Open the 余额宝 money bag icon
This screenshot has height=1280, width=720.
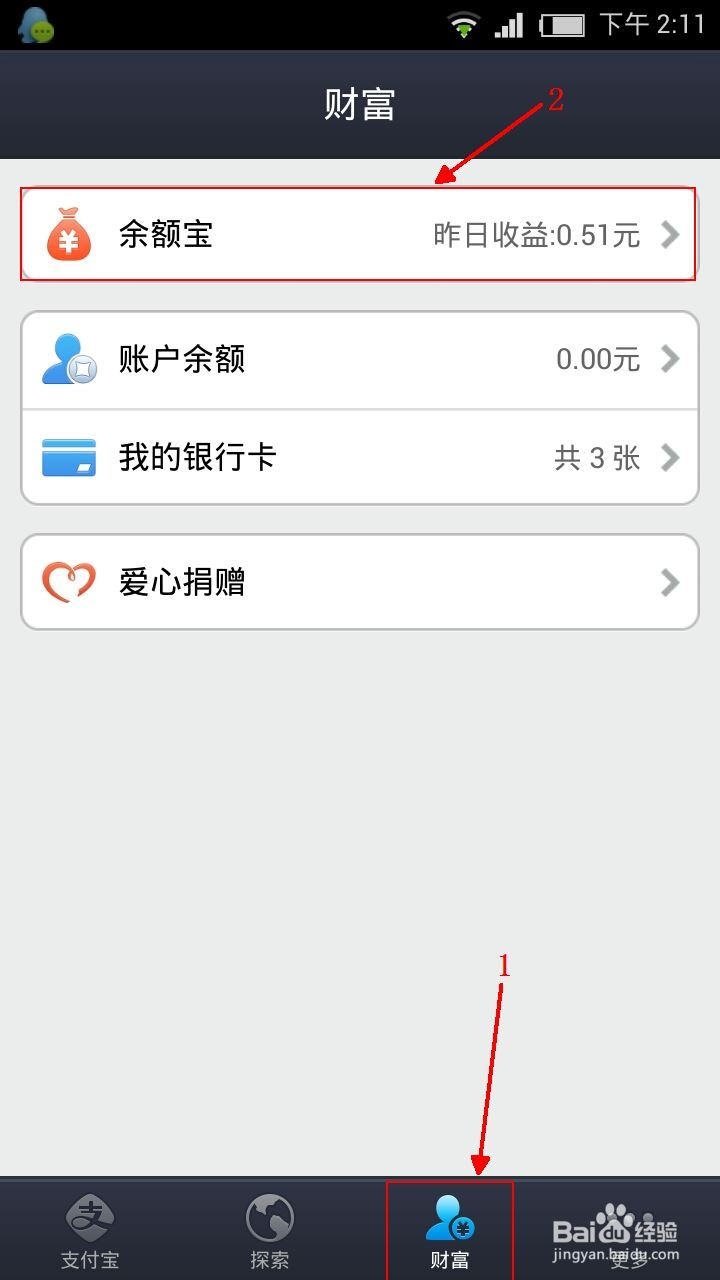(x=68, y=234)
